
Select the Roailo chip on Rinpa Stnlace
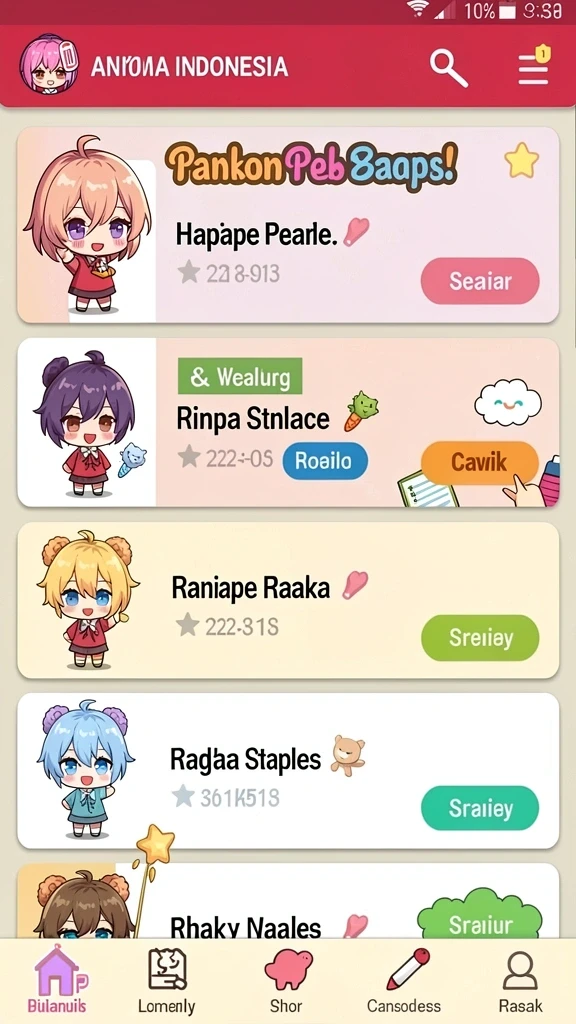[x=325, y=461]
